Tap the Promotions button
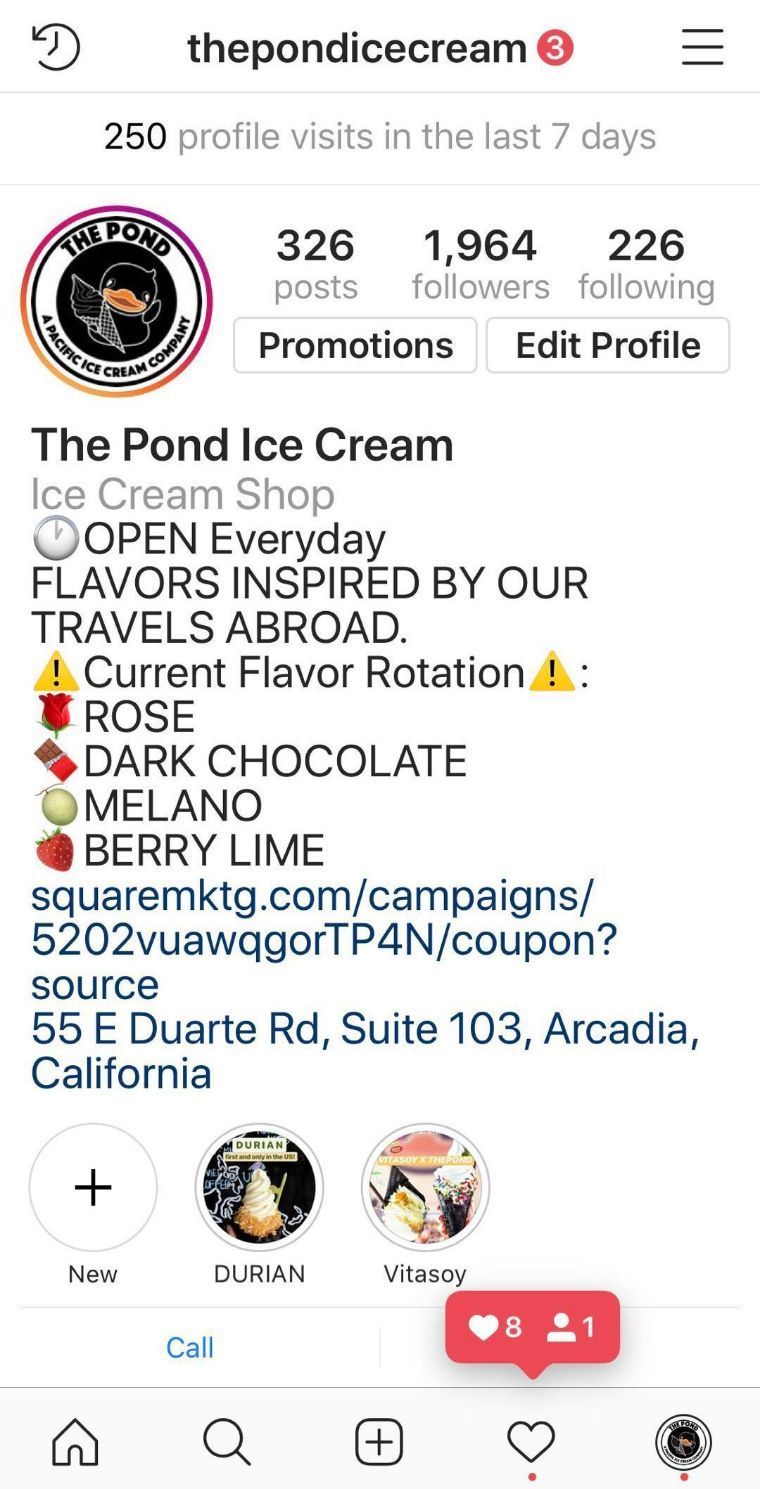The image size is (760, 1489). pyautogui.click(x=355, y=345)
